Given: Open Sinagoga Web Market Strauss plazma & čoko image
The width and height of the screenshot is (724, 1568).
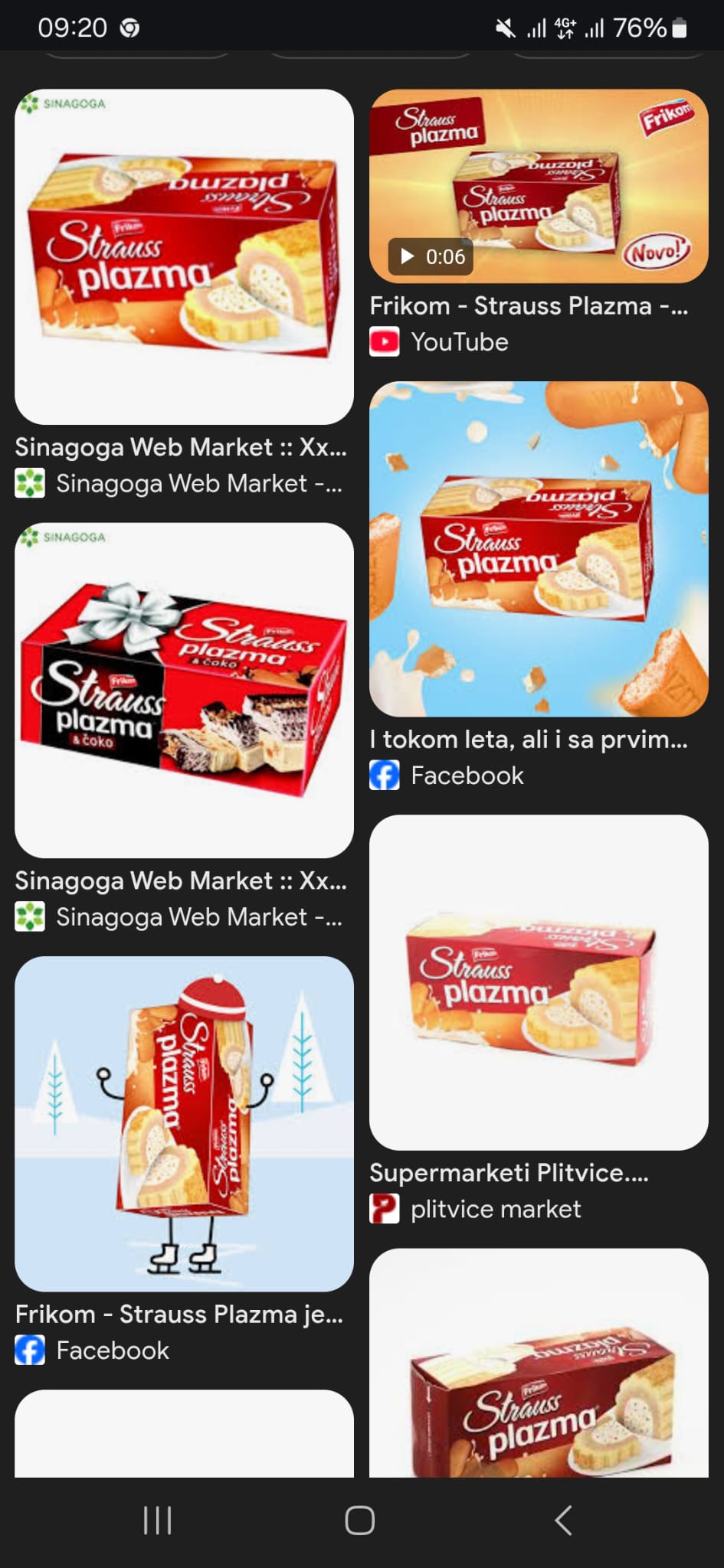Looking at the screenshot, I should (184, 689).
